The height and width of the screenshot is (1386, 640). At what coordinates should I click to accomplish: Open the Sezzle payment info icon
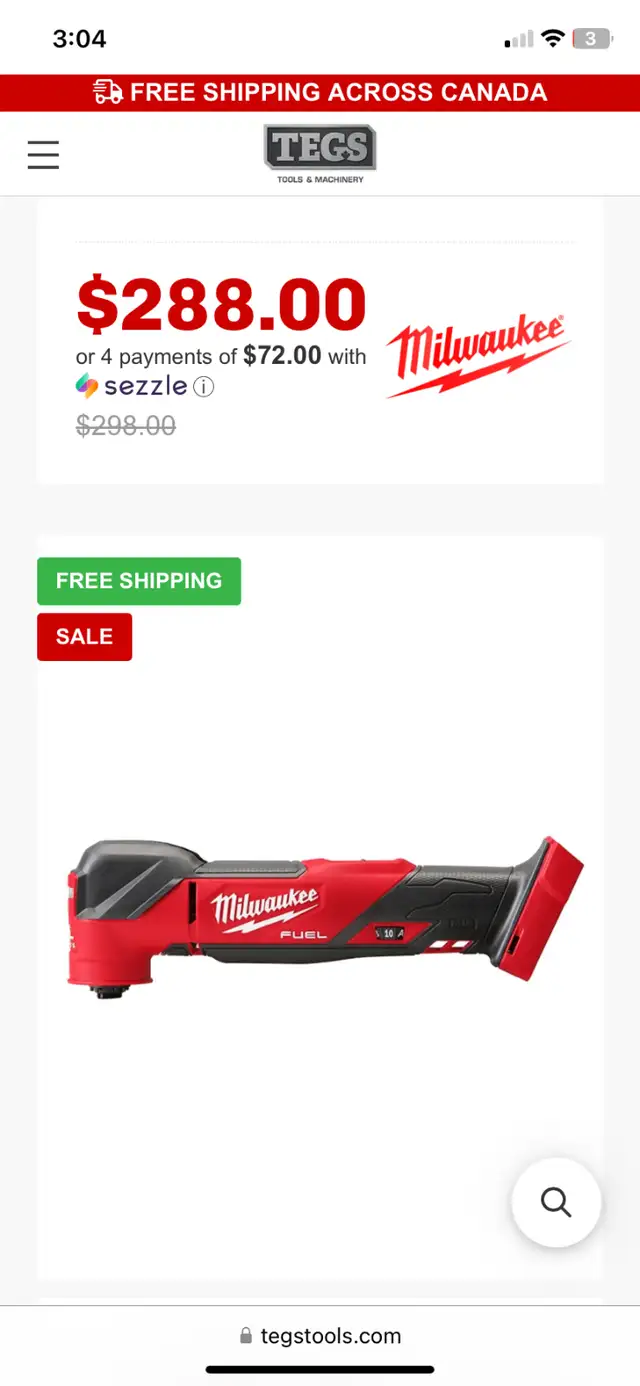[203, 387]
